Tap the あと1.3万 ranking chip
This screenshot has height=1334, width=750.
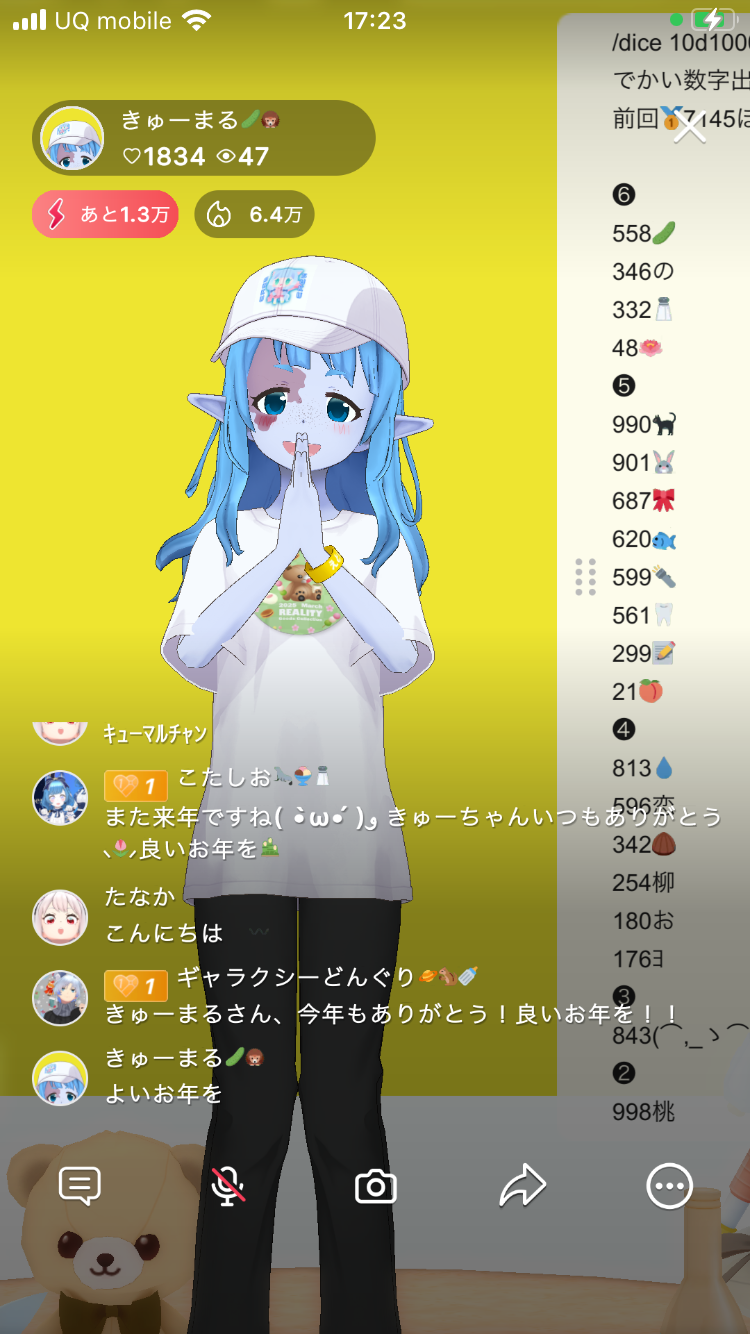click(105, 214)
